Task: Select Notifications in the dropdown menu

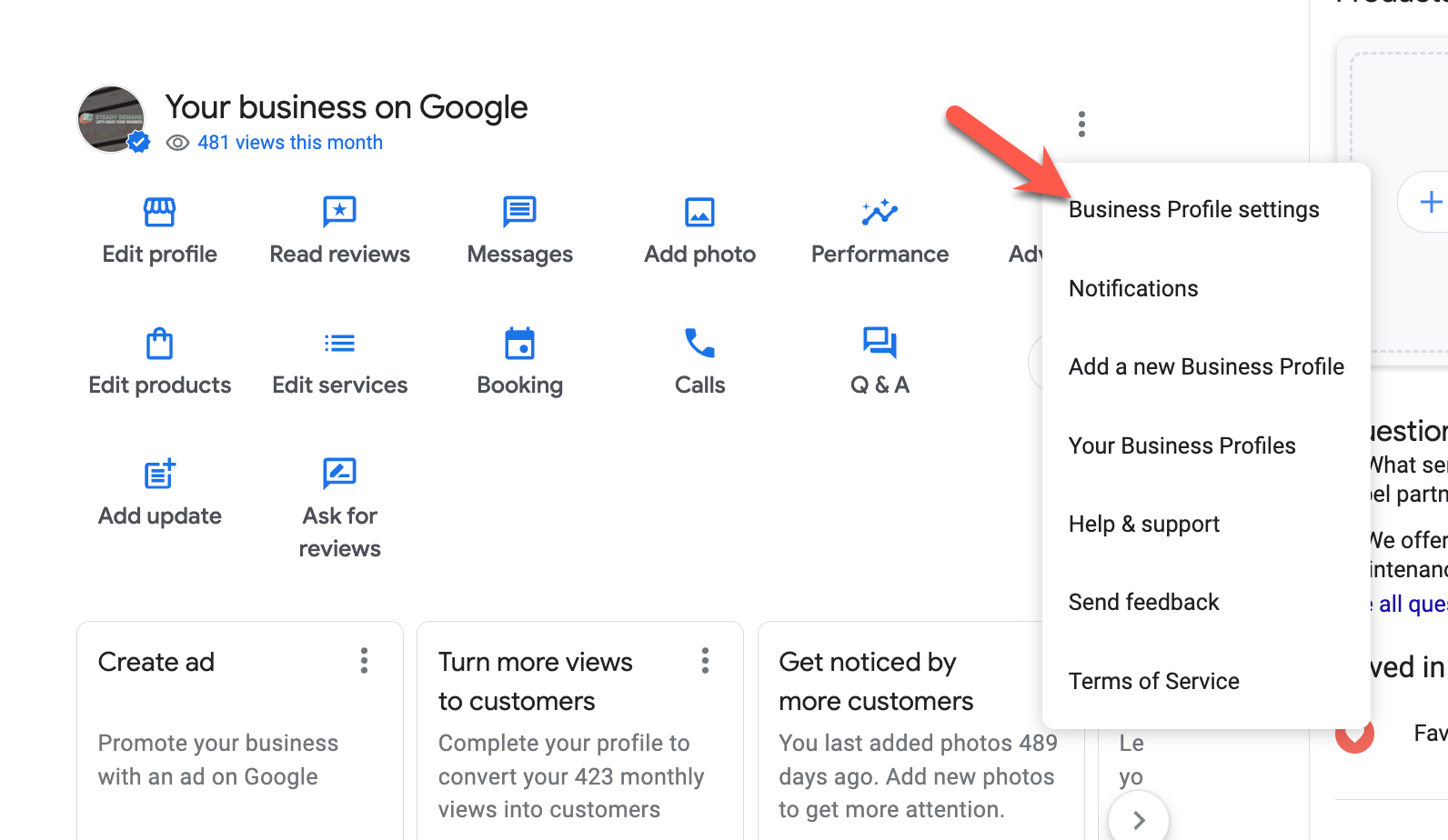Action: (1133, 288)
